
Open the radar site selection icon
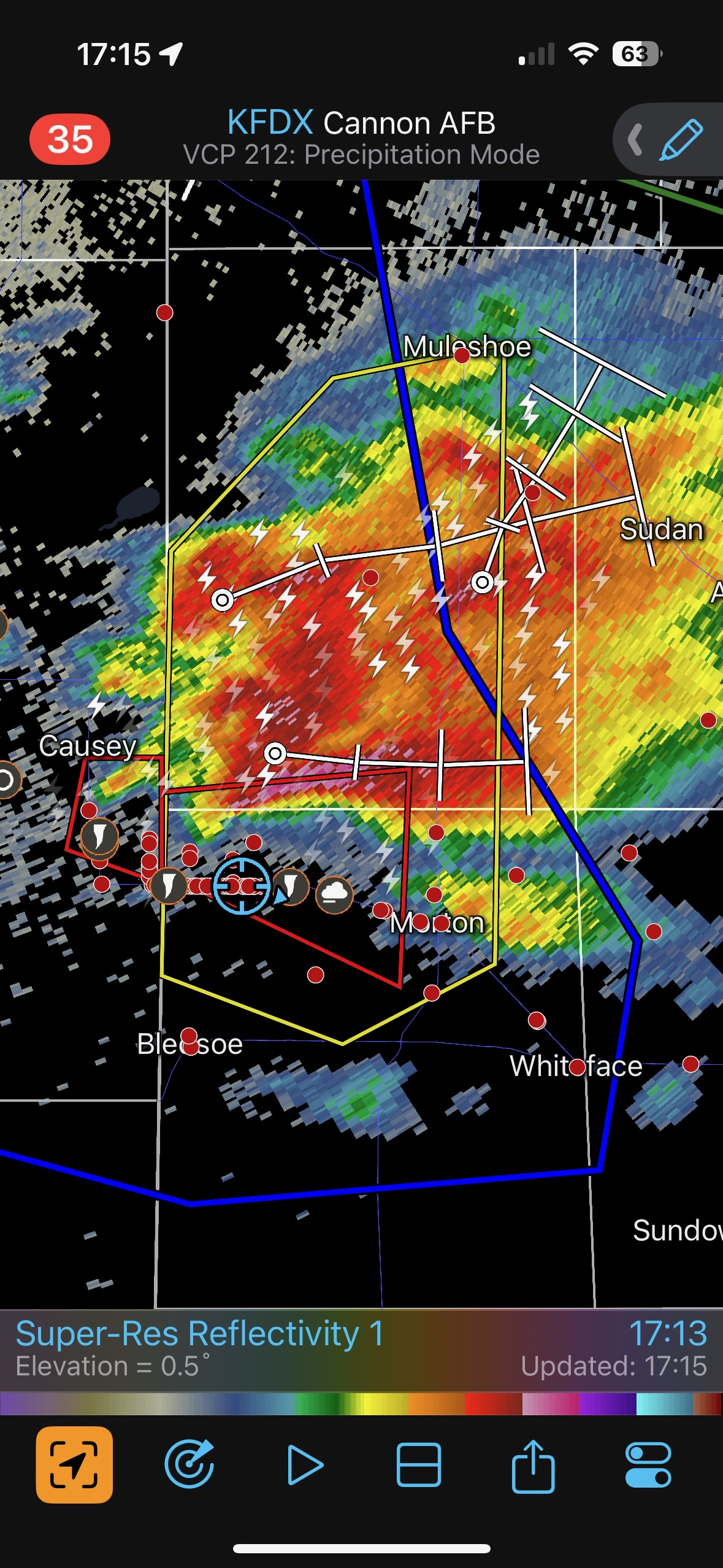(189, 1464)
